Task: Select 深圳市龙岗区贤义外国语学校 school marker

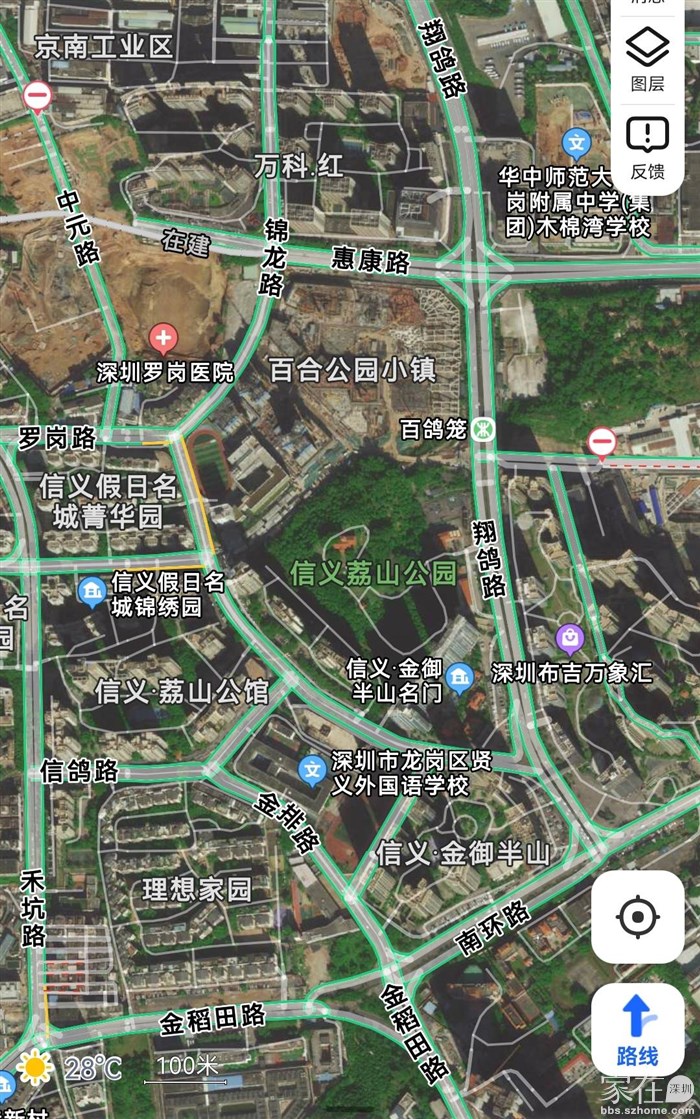Action: tap(312, 770)
